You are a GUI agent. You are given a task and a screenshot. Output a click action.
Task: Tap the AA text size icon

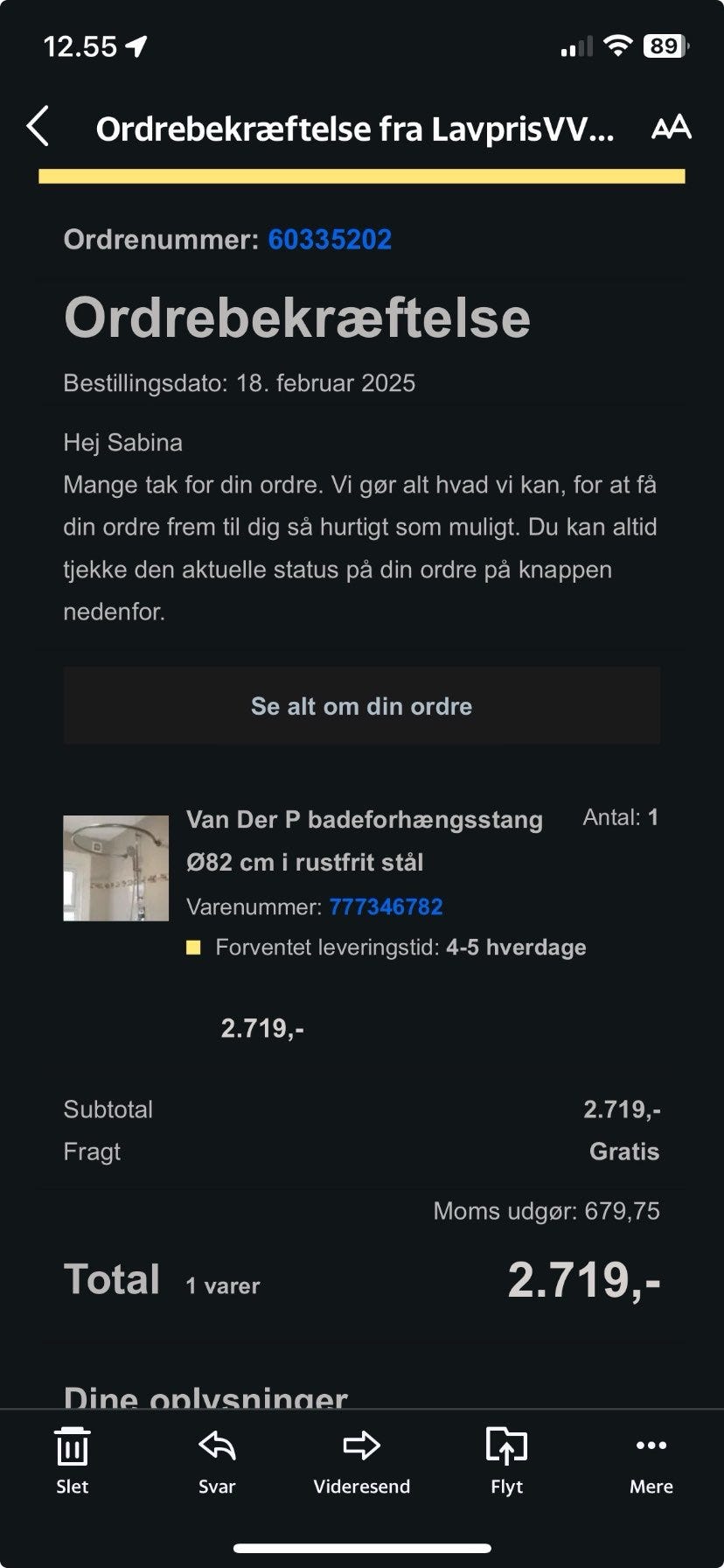[x=671, y=127]
